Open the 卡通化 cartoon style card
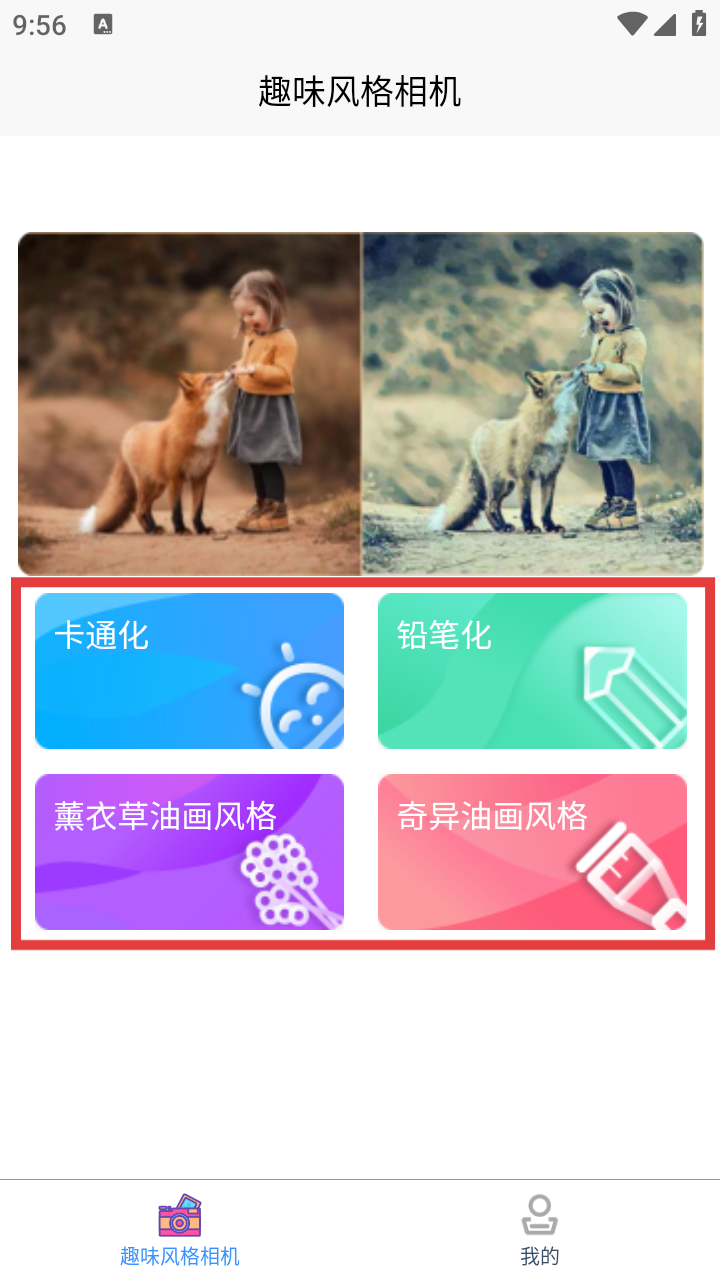Image resolution: width=720 pixels, height=1280 pixels. point(189,670)
